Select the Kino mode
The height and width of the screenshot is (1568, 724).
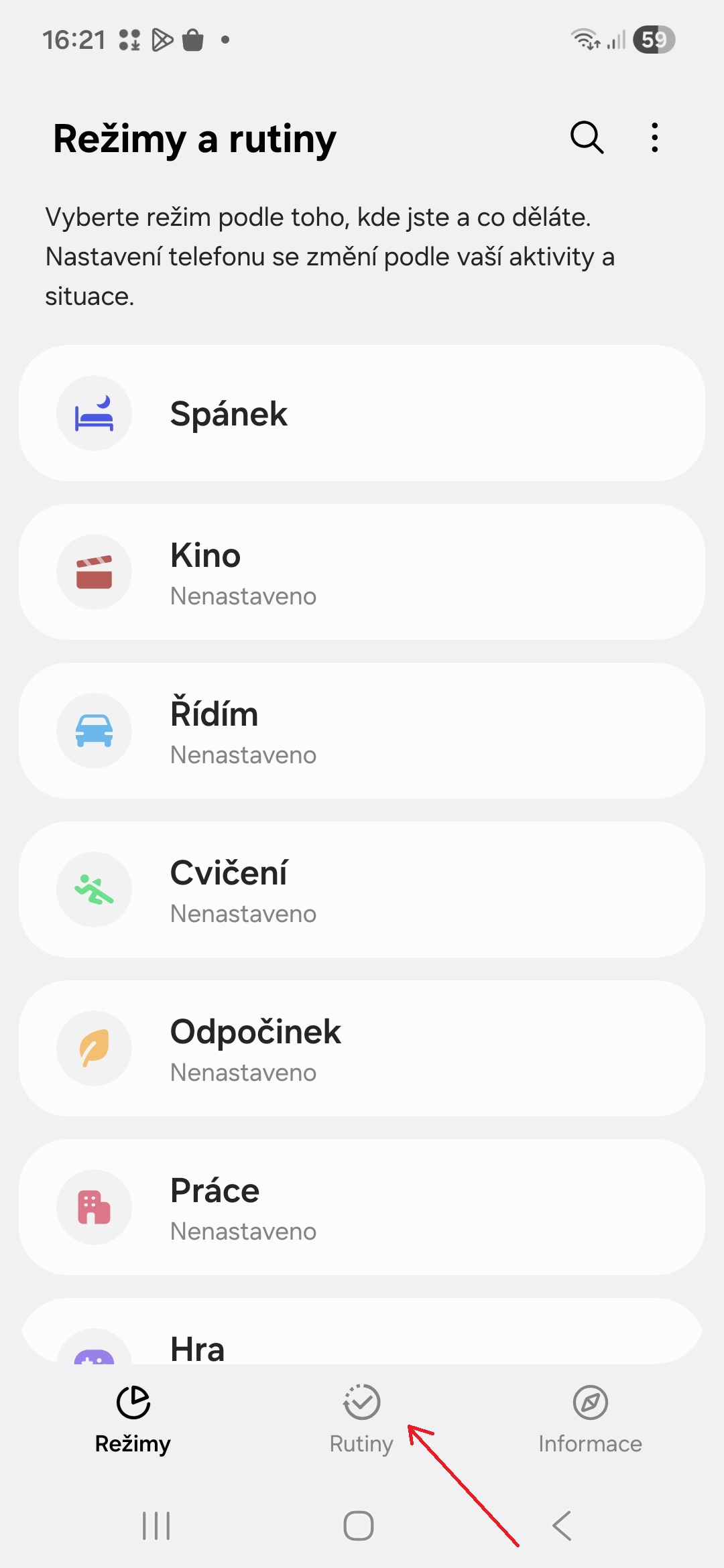pos(362,572)
